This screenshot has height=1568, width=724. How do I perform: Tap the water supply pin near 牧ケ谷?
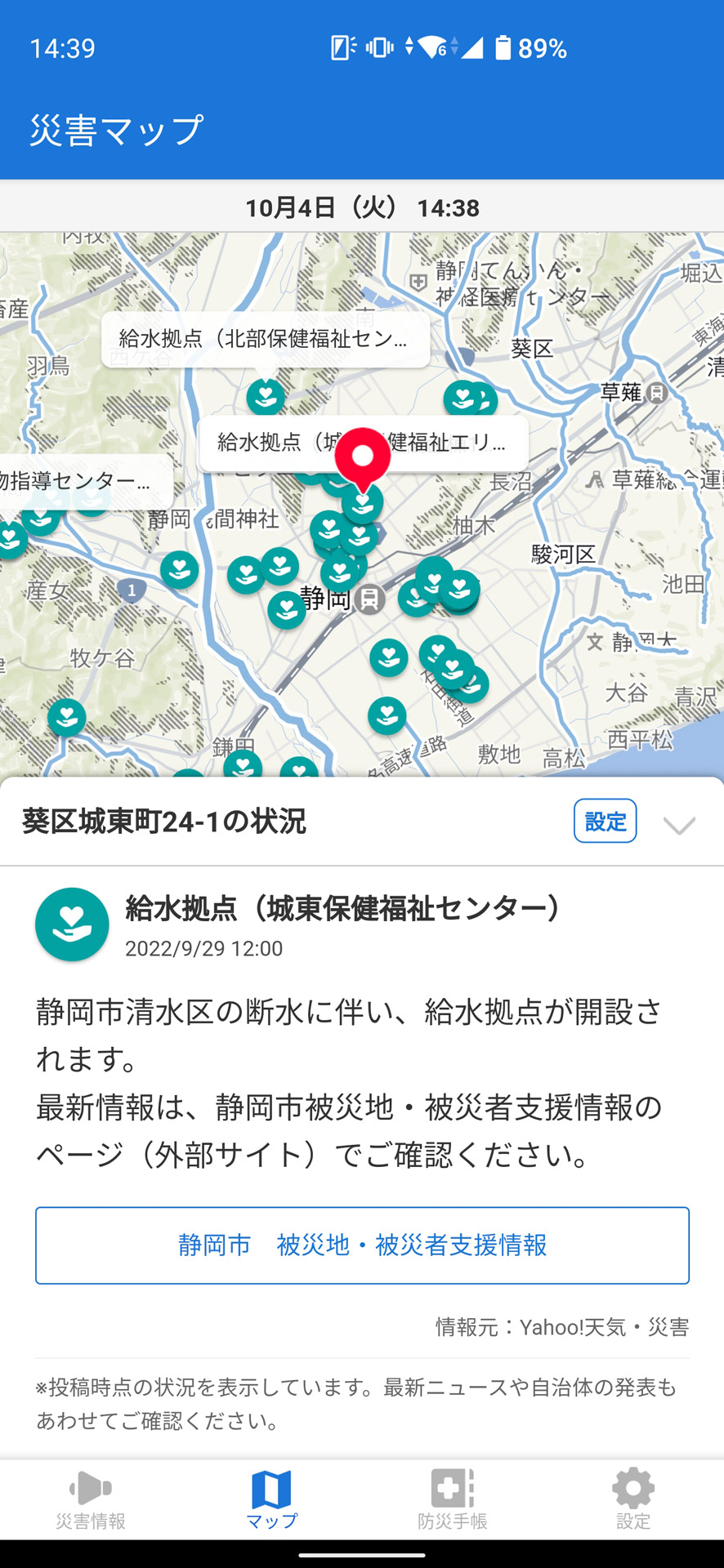pos(65,719)
